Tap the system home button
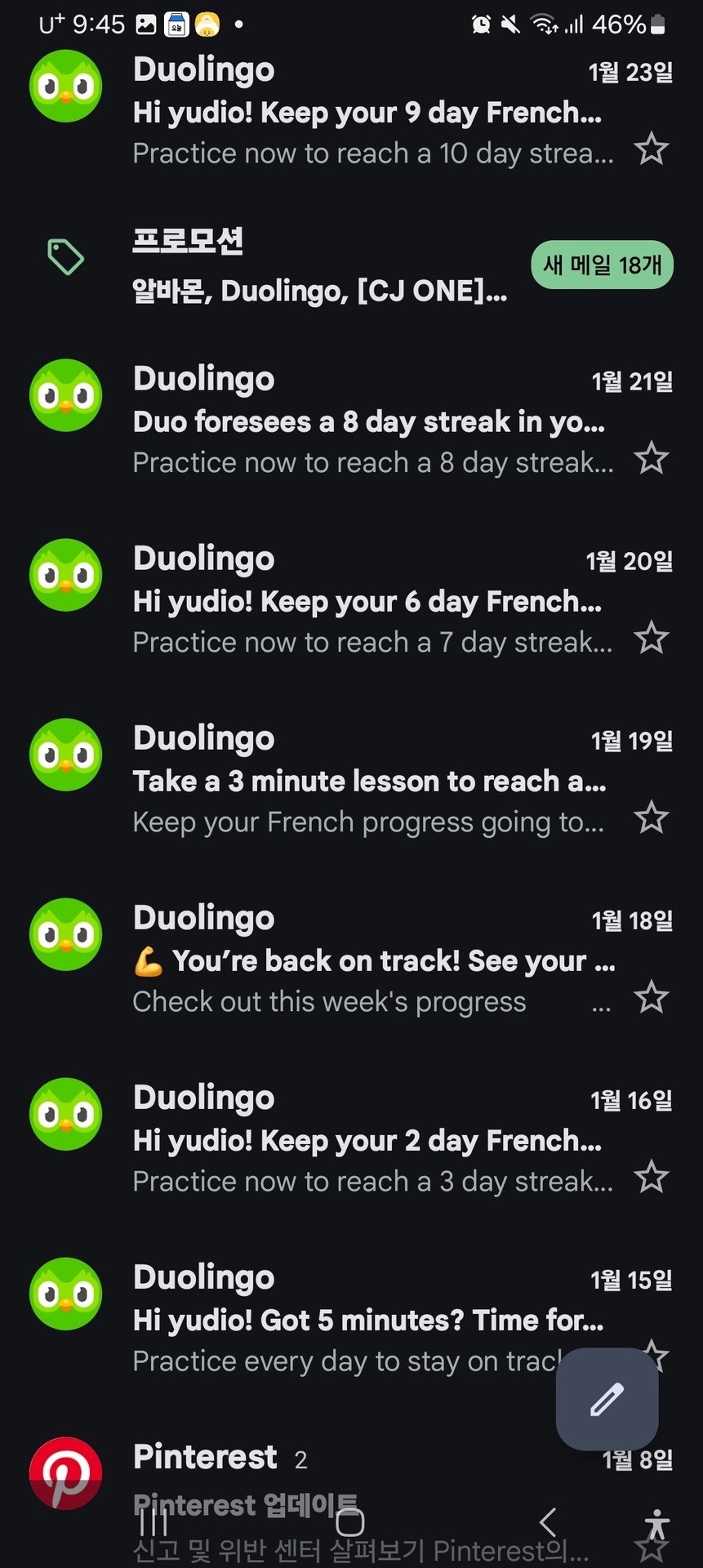The height and width of the screenshot is (1568, 703). pos(350,1522)
